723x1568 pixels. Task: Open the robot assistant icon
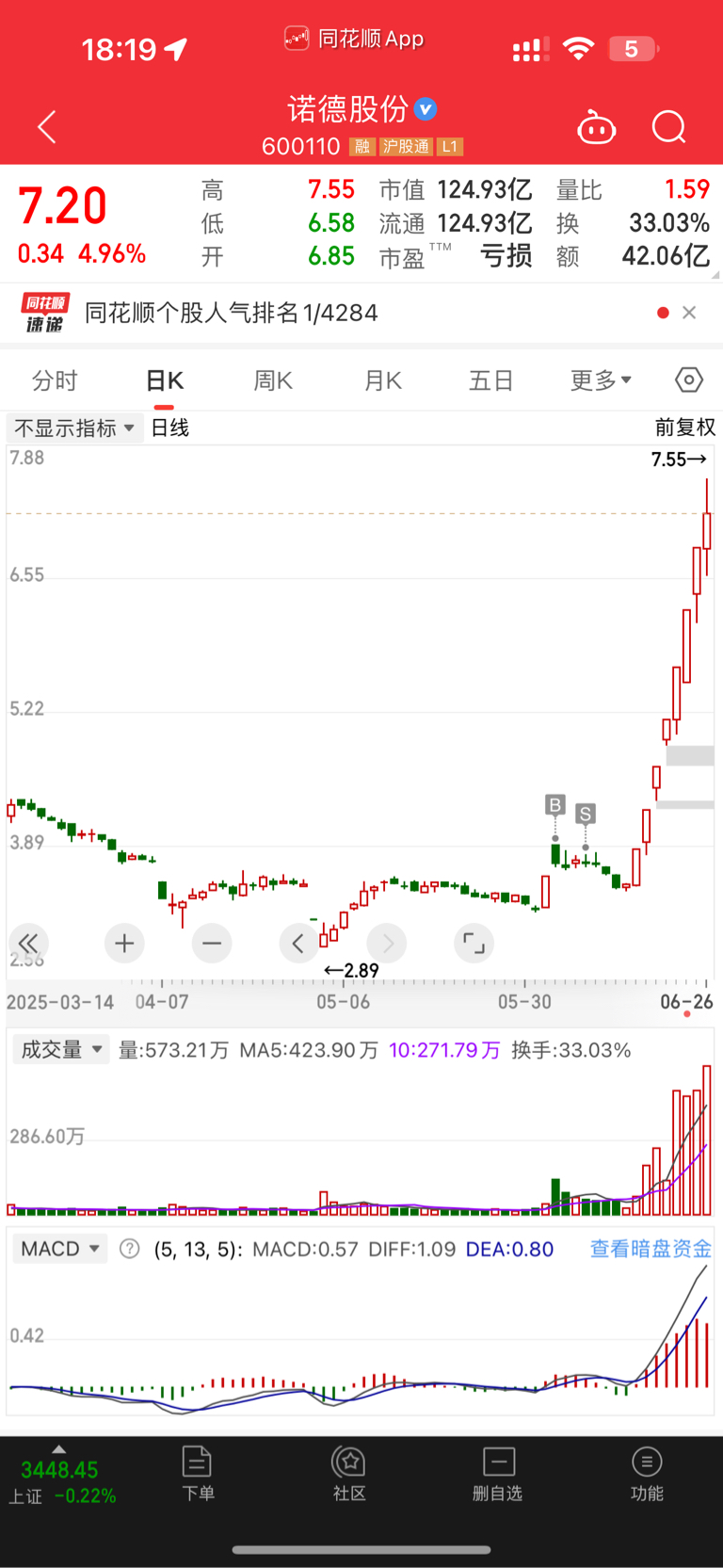596,128
